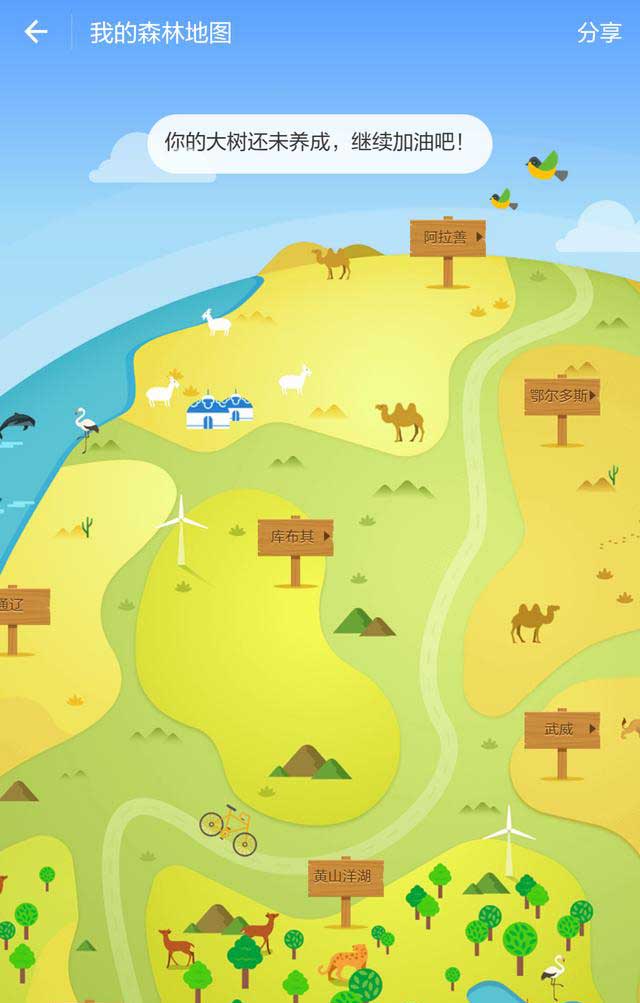This screenshot has width=640, height=1003.
Task: Select the 库布其 signpost
Action: (x=295, y=537)
